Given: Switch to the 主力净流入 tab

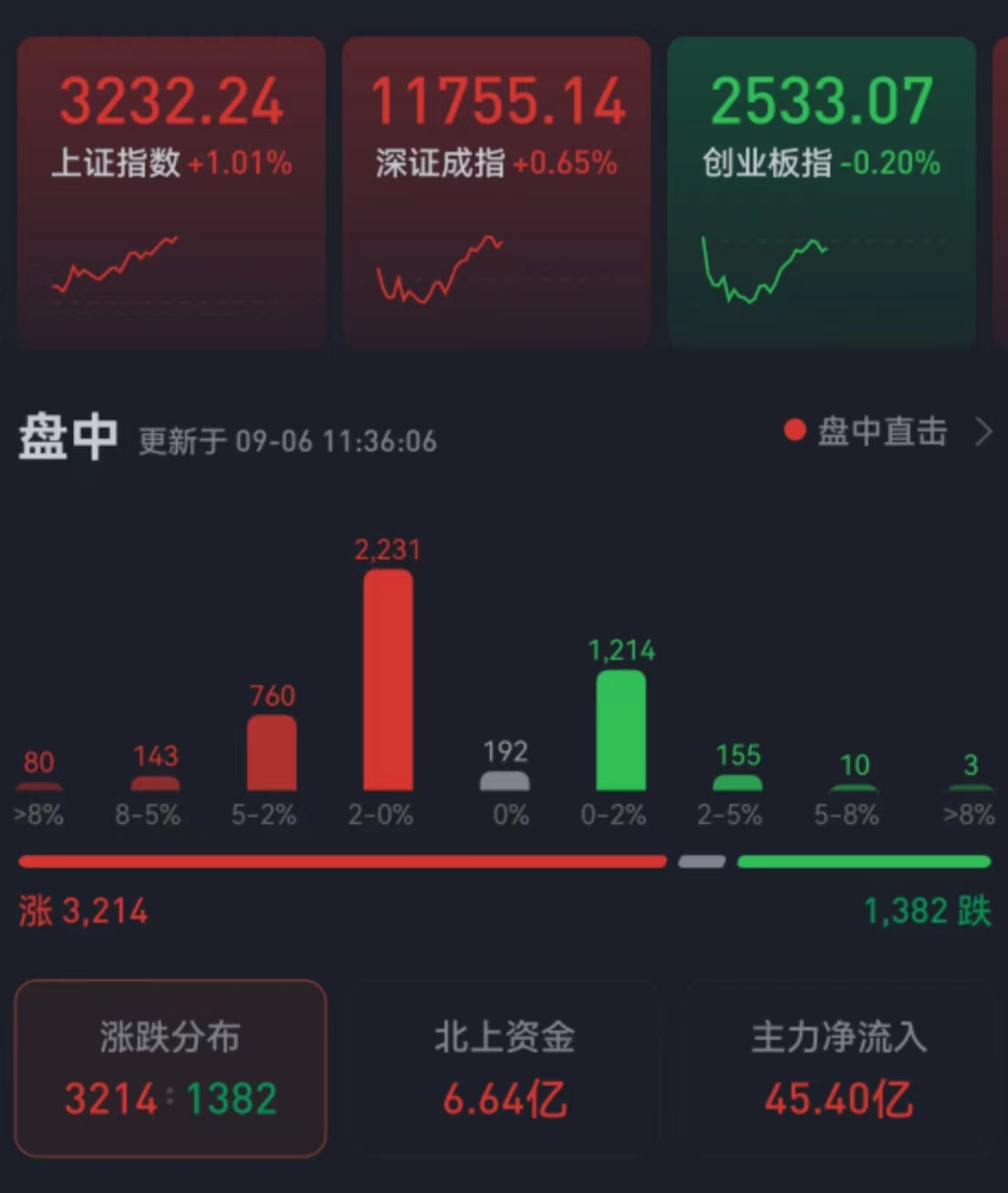Looking at the screenshot, I should point(838,1068).
